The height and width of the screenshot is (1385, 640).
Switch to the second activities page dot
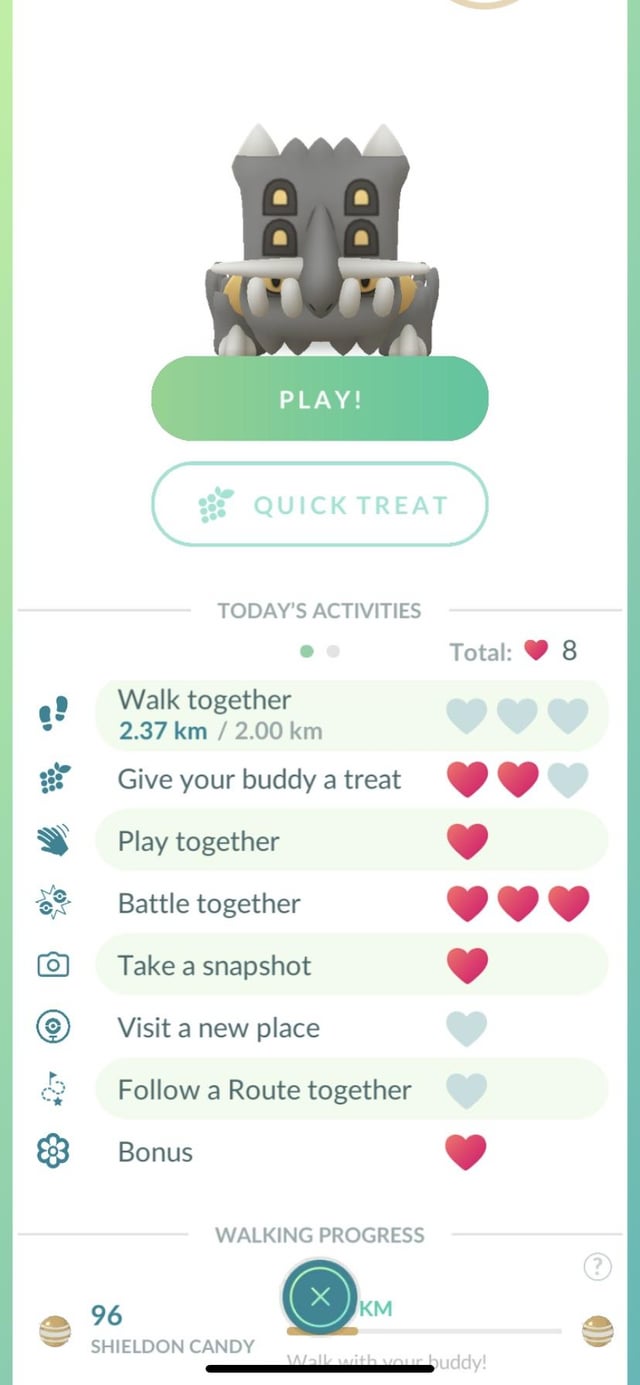pyautogui.click(x=333, y=651)
